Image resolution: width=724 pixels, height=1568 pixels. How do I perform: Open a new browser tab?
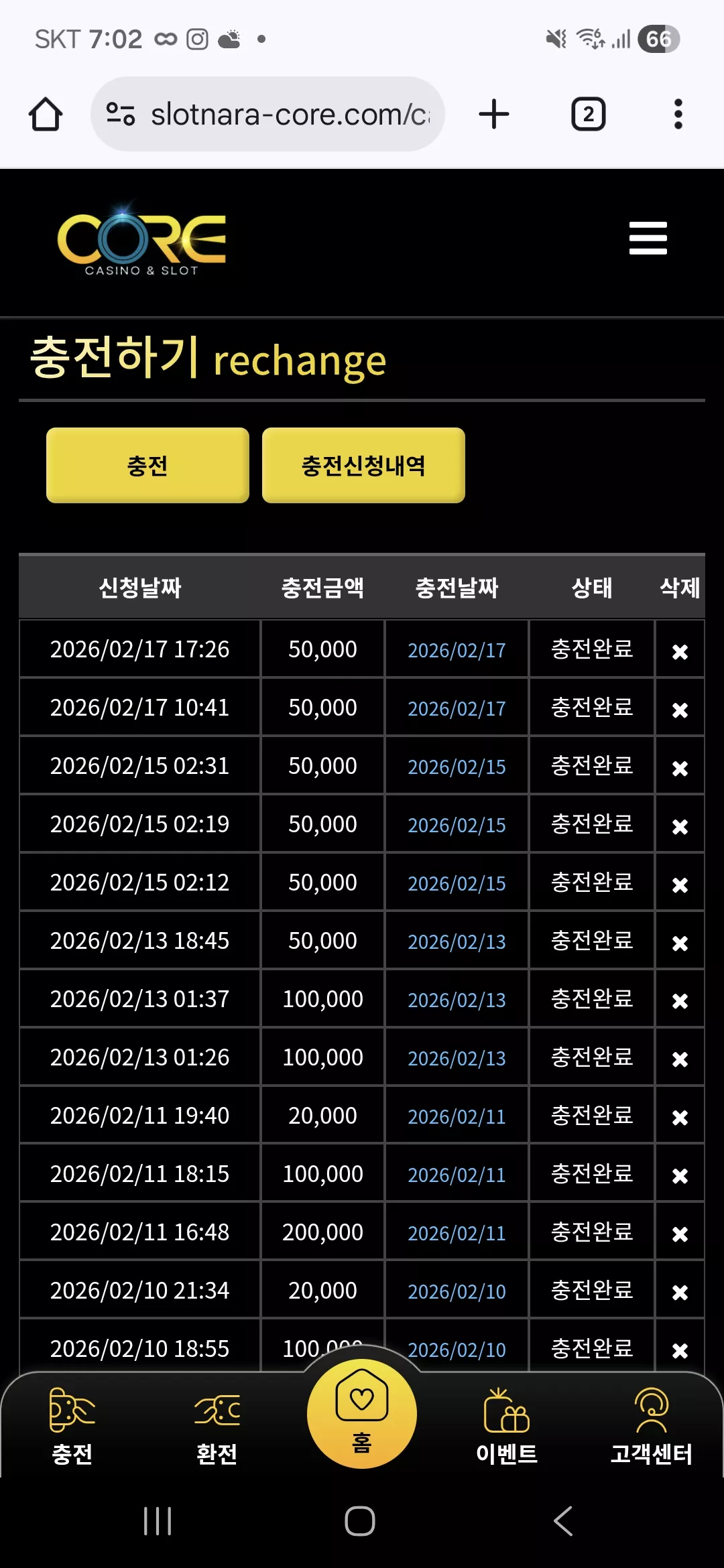pyautogui.click(x=494, y=114)
